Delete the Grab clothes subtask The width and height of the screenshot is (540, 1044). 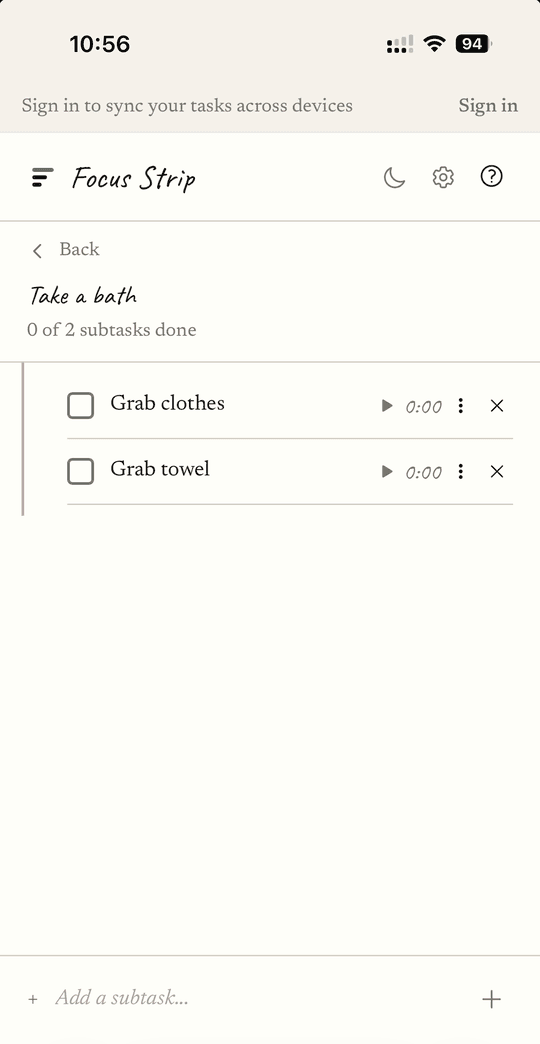pyautogui.click(x=497, y=405)
